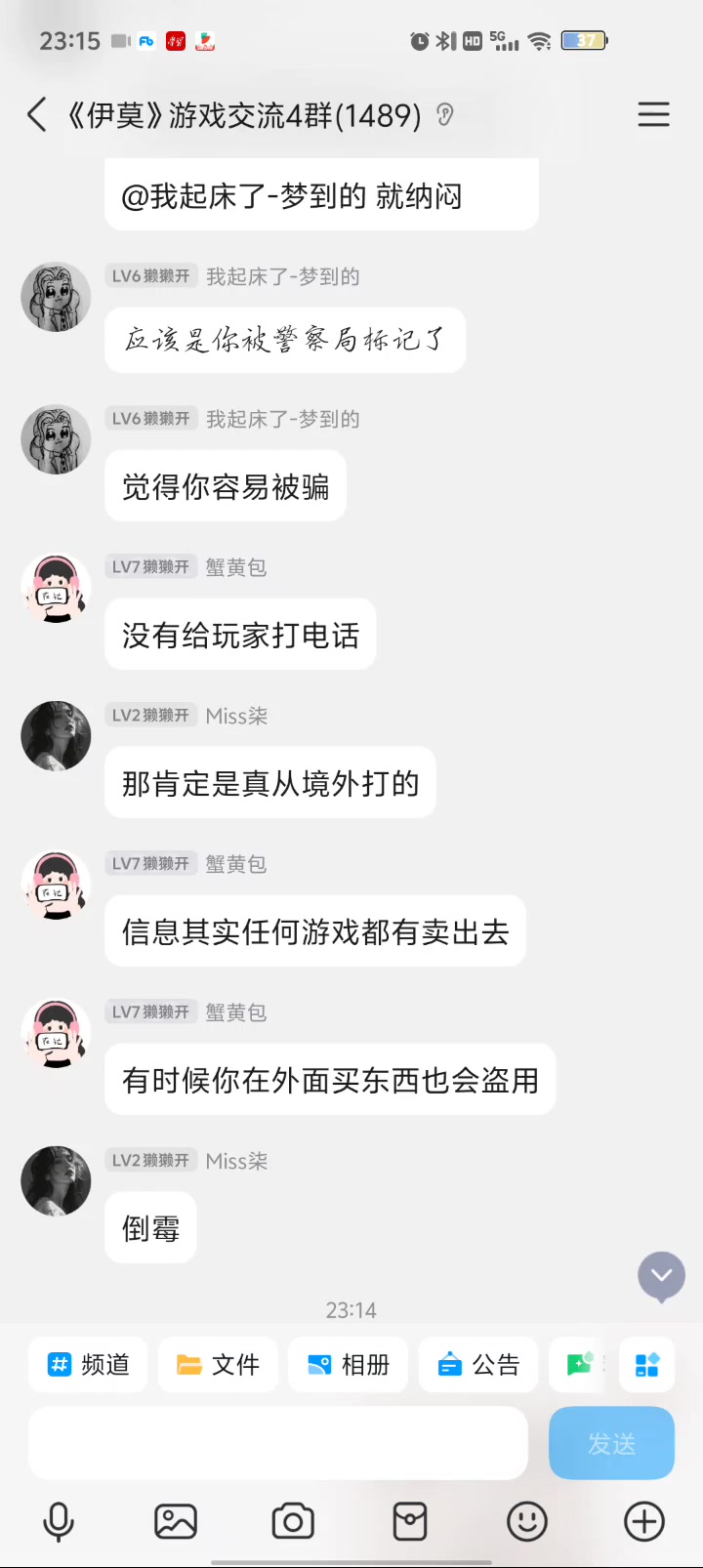The width and height of the screenshot is (703, 1568).
Task: Record a voice message with microphone
Action: coord(59,1521)
